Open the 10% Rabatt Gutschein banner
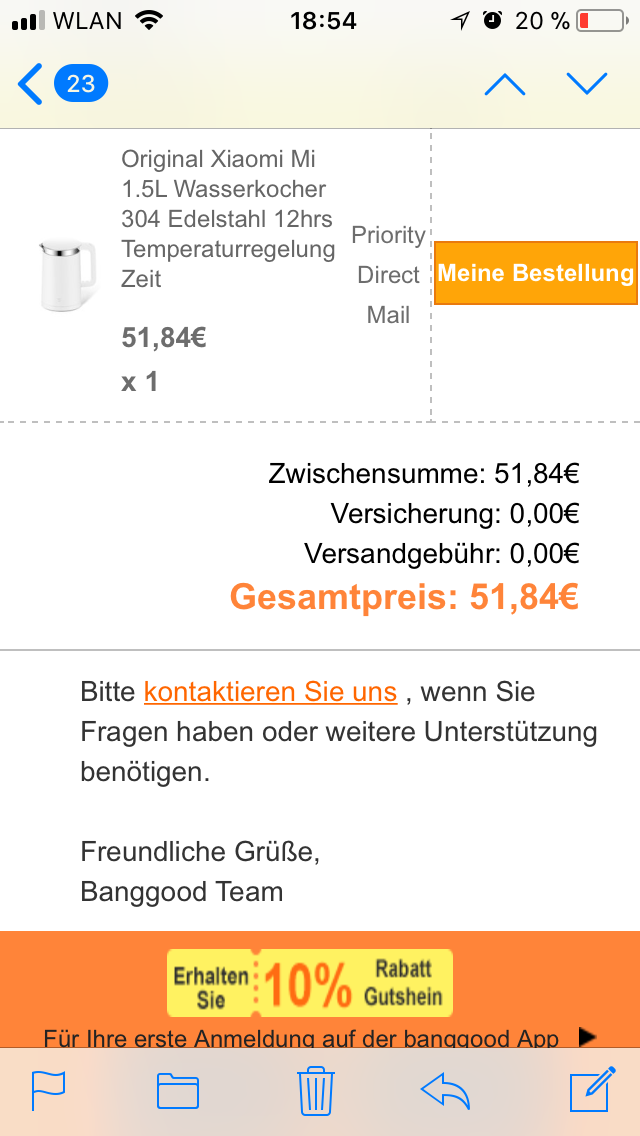The image size is (640, 1136). [310, 983]
